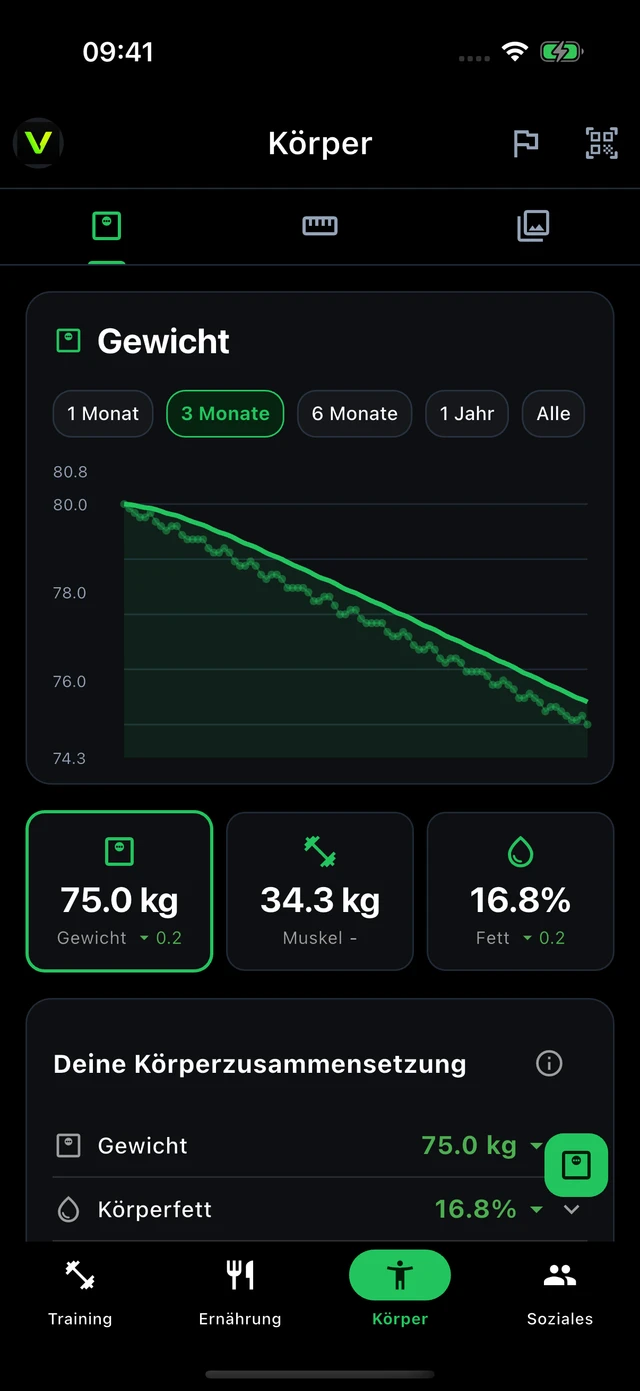640x1391 pixels.
Task: Tap the floating add weight button
Action: (576, 1165)
